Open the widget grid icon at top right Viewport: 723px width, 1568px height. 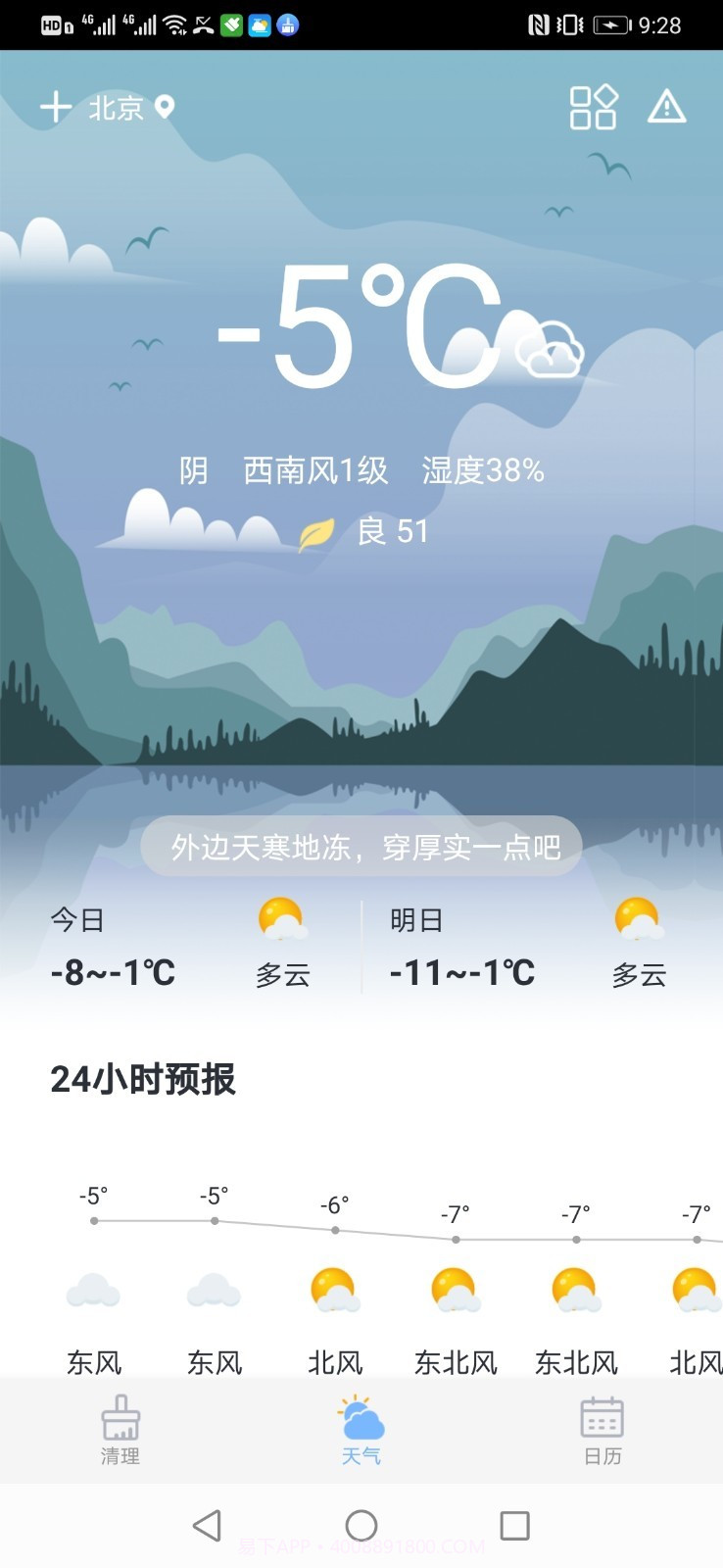pos(594,108)
